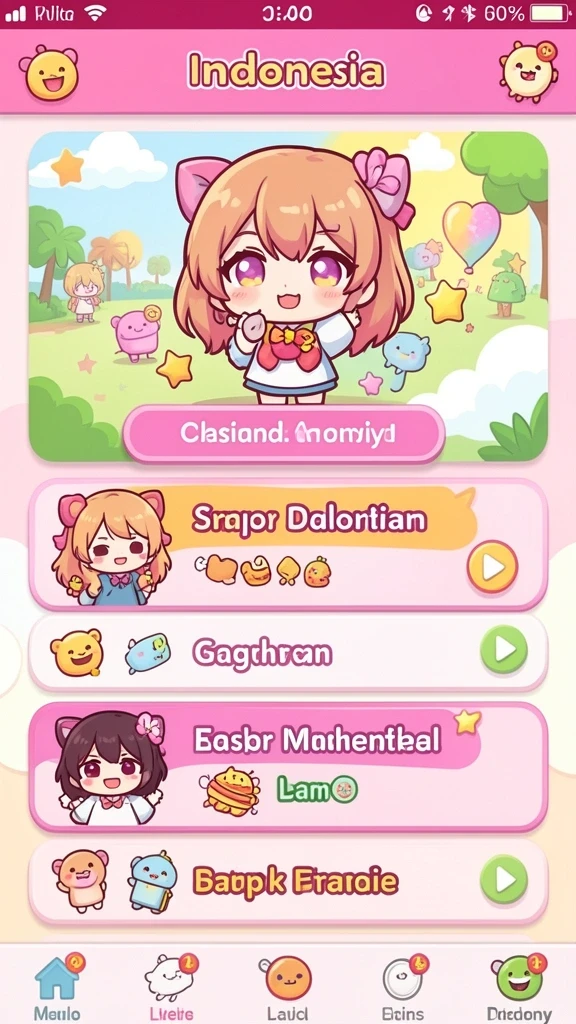
Task: Open the featured chibi girl banner
Action: pyautogui.click(x=288, y=296)
